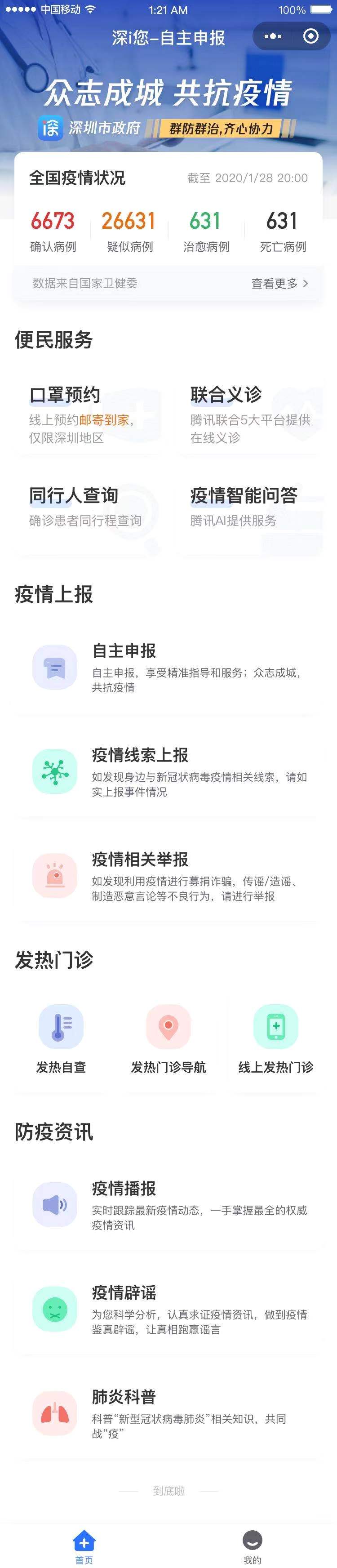Select 发热门诊导航 clinic navigation

[x=168, y=1040]
